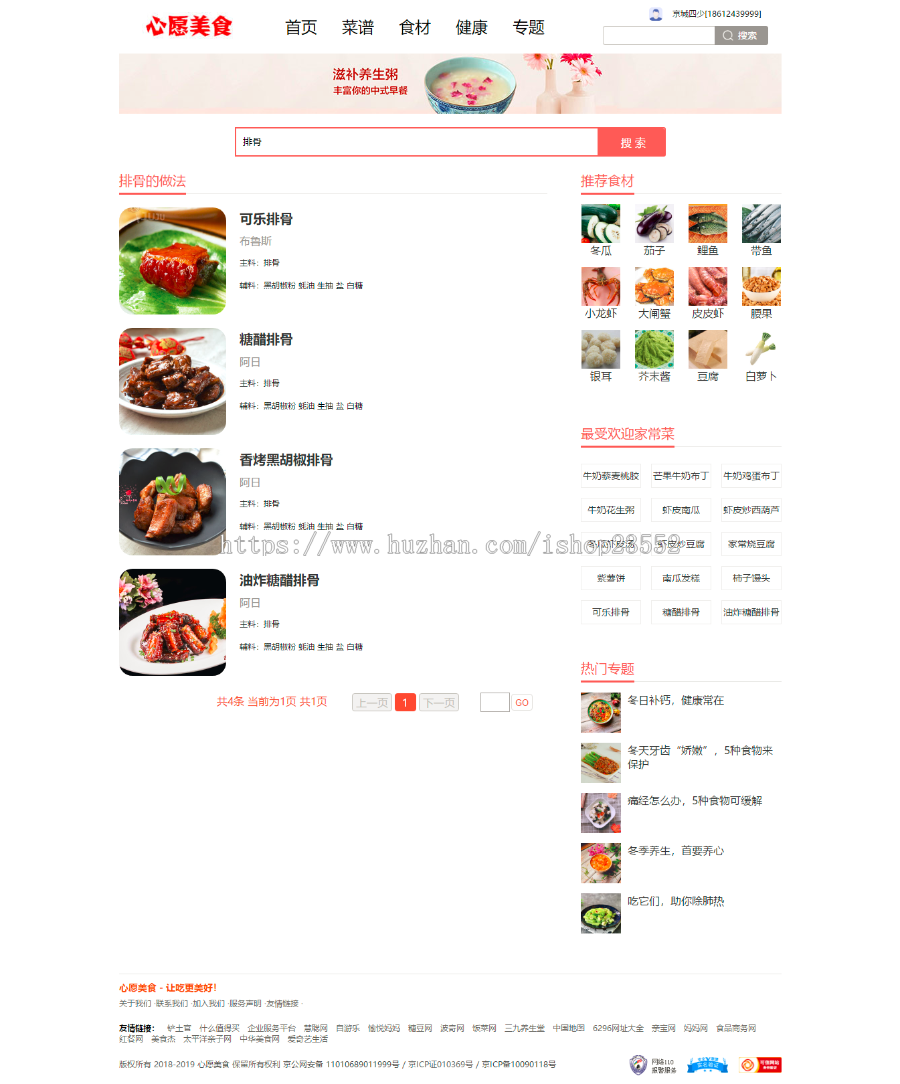Tap the GO page jump button
The image size is (900, 1084).
(522, 703)
